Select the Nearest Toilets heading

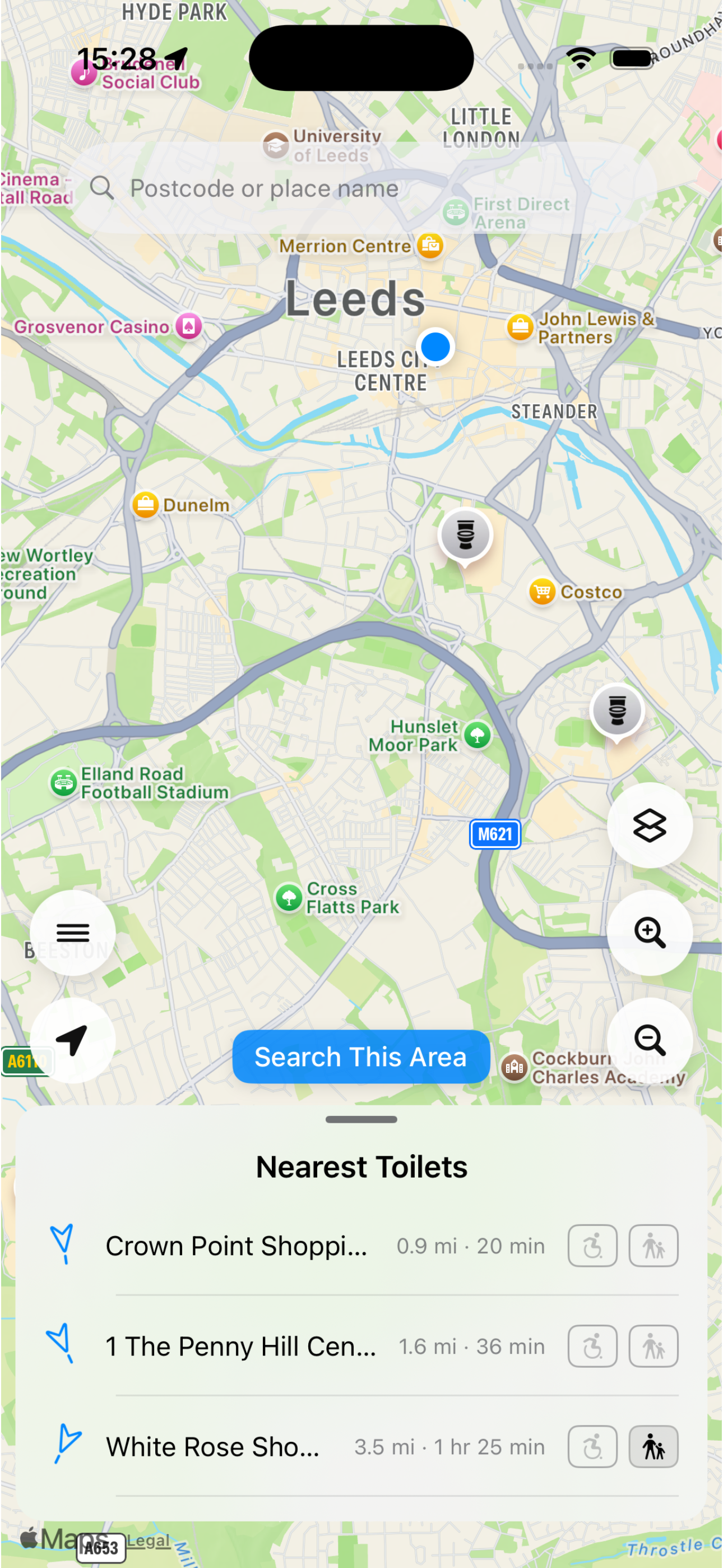click(x=361, y=1166)
